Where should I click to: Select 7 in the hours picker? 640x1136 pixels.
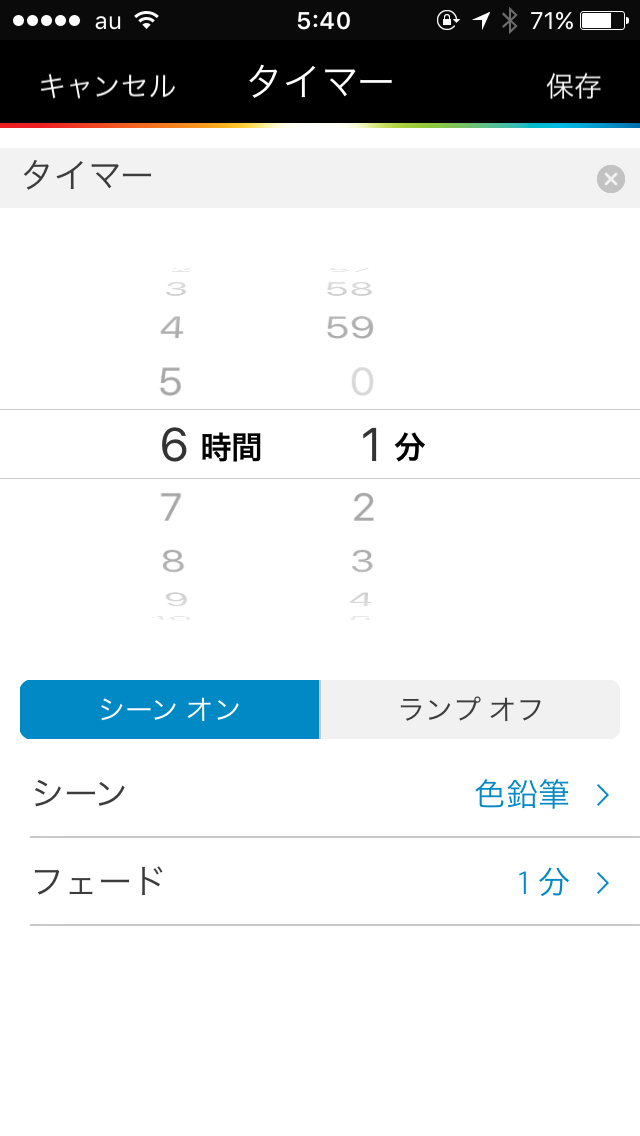click(x=171, y=508)
